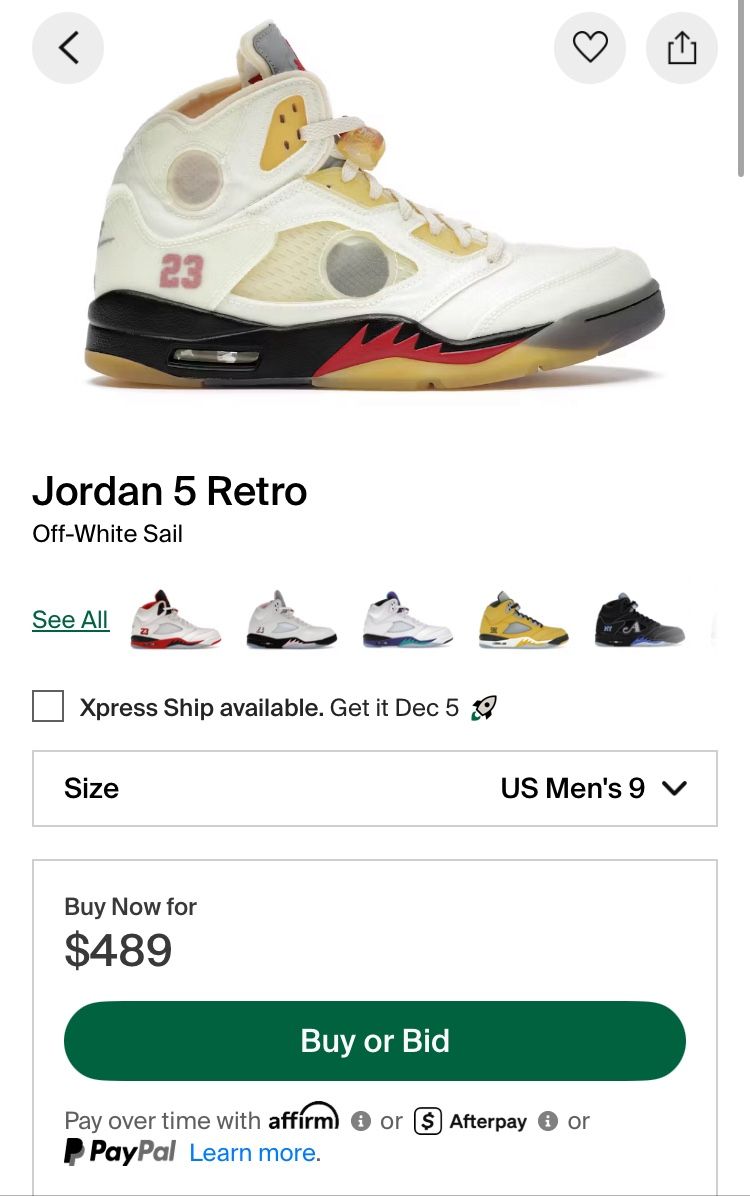
Task: Select the white Jordan 5 thumbnail
Action: point(288,618)
